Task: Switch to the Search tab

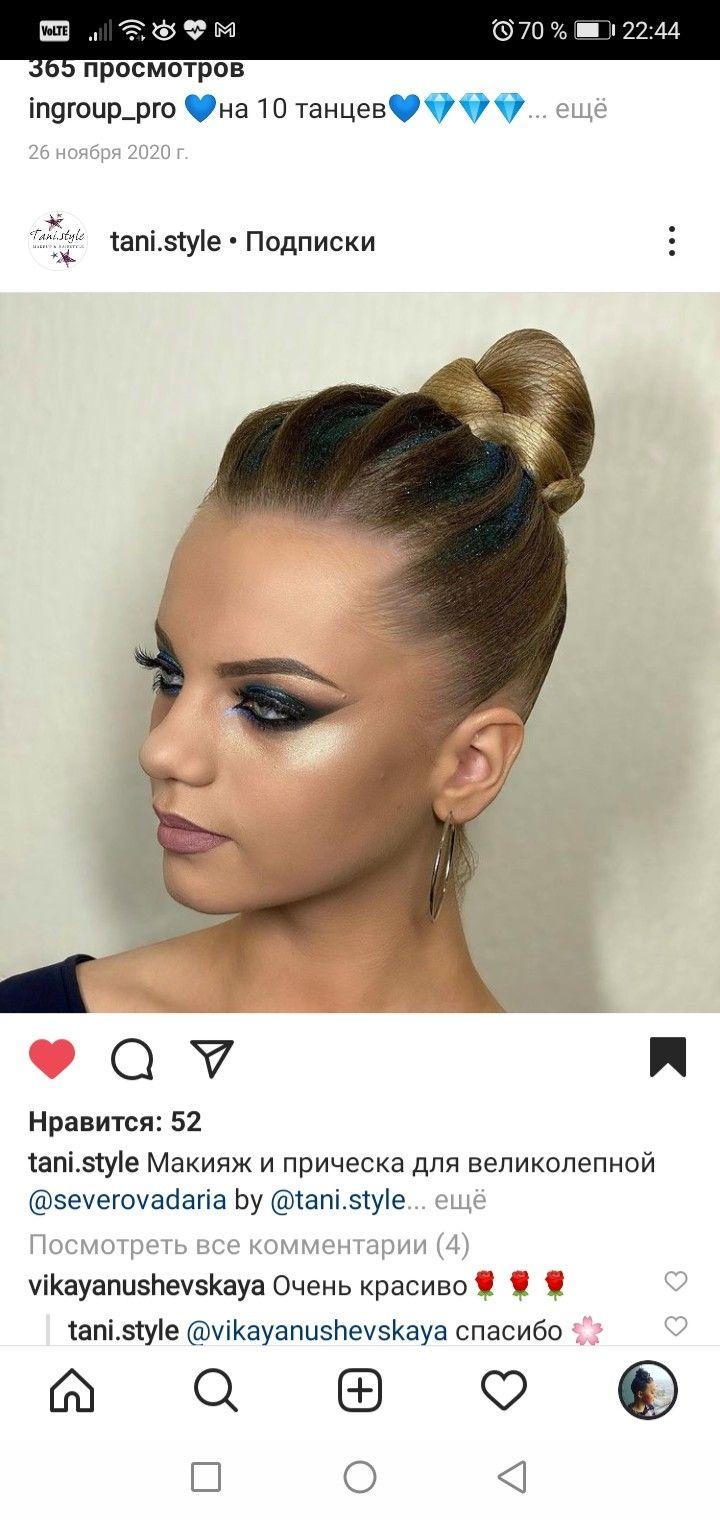Action: tap(215, 1390)
